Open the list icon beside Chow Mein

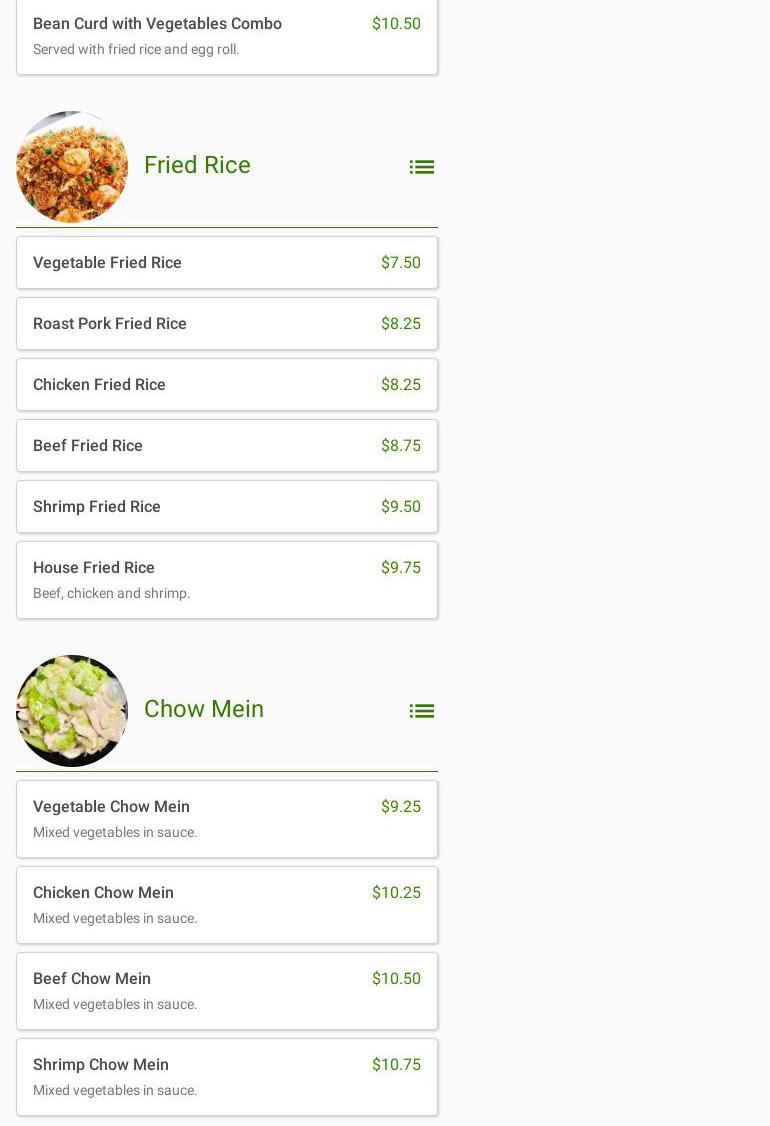421,711
